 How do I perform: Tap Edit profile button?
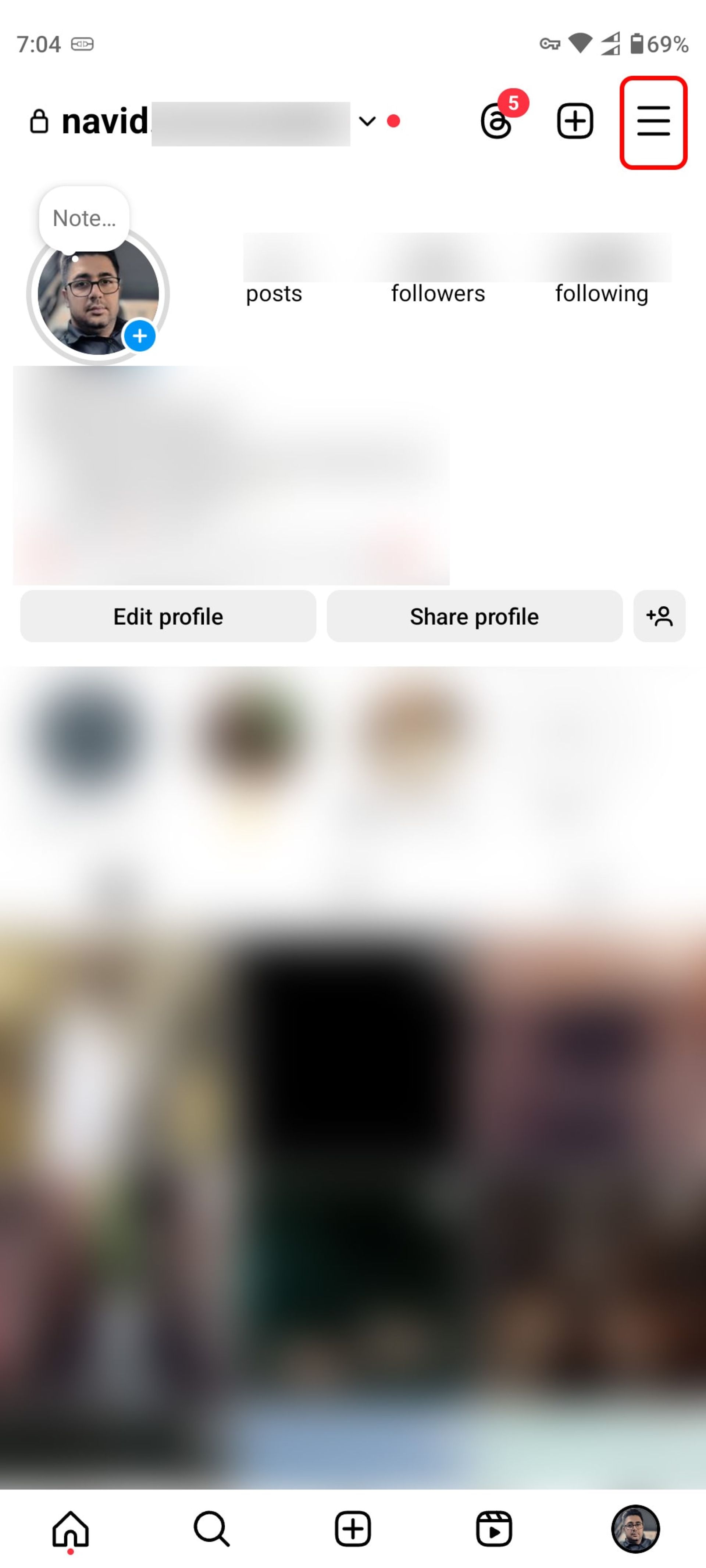click(168, 616)
